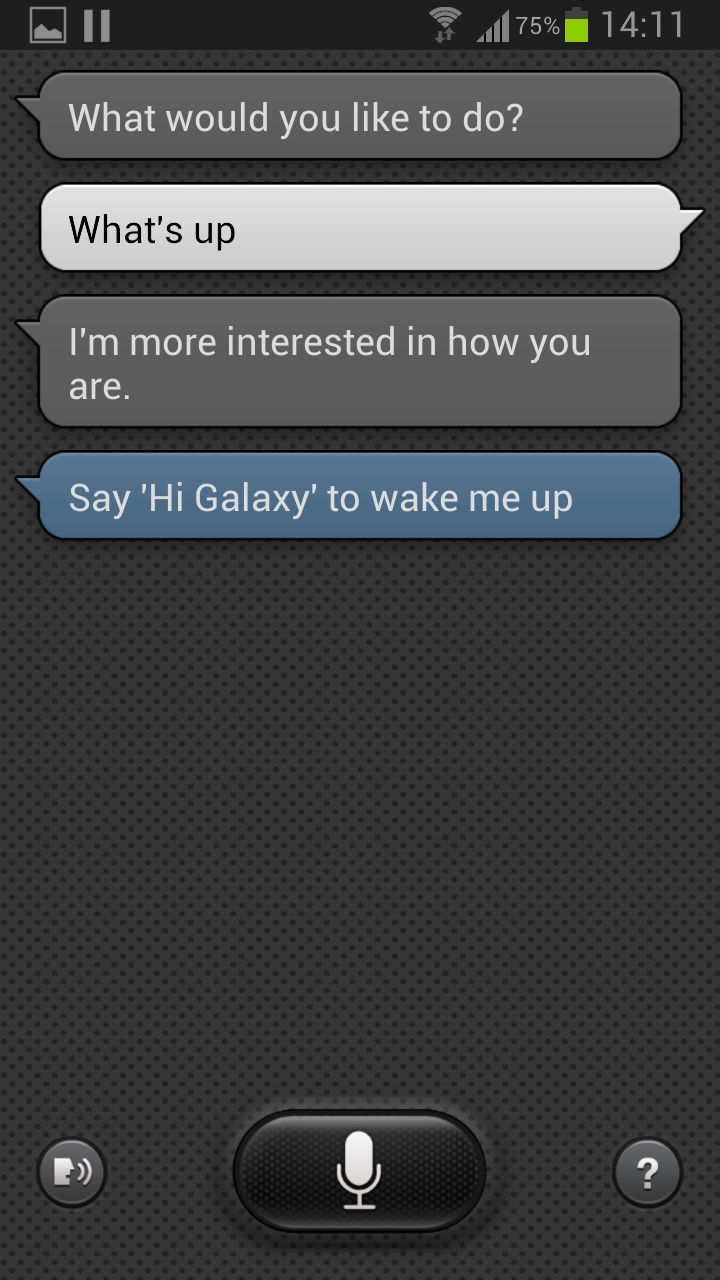
Task: Open the help question mark button
Action: (x=647, y=1172)
